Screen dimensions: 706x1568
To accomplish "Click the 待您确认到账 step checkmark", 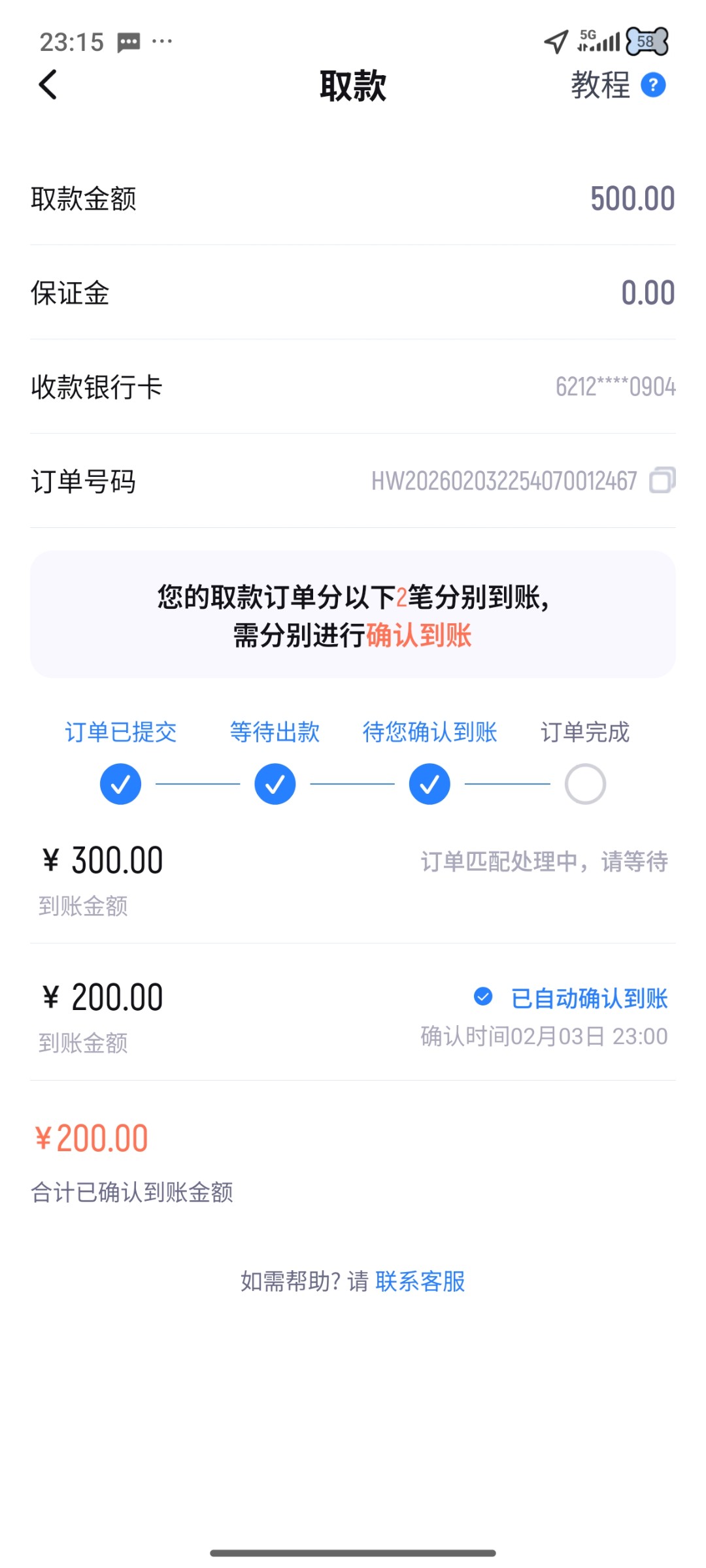I will point(429,783).
